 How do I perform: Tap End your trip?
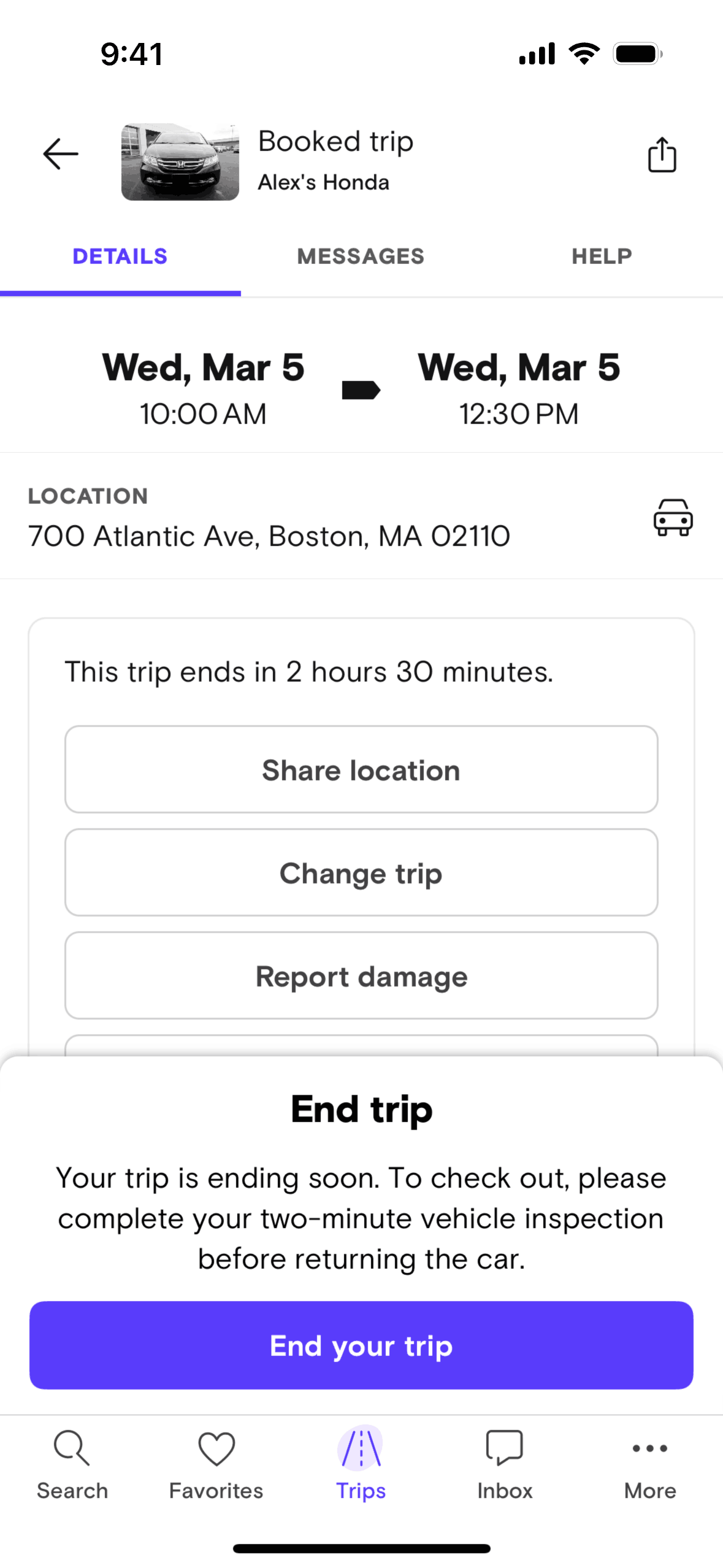click(361, 1345)
